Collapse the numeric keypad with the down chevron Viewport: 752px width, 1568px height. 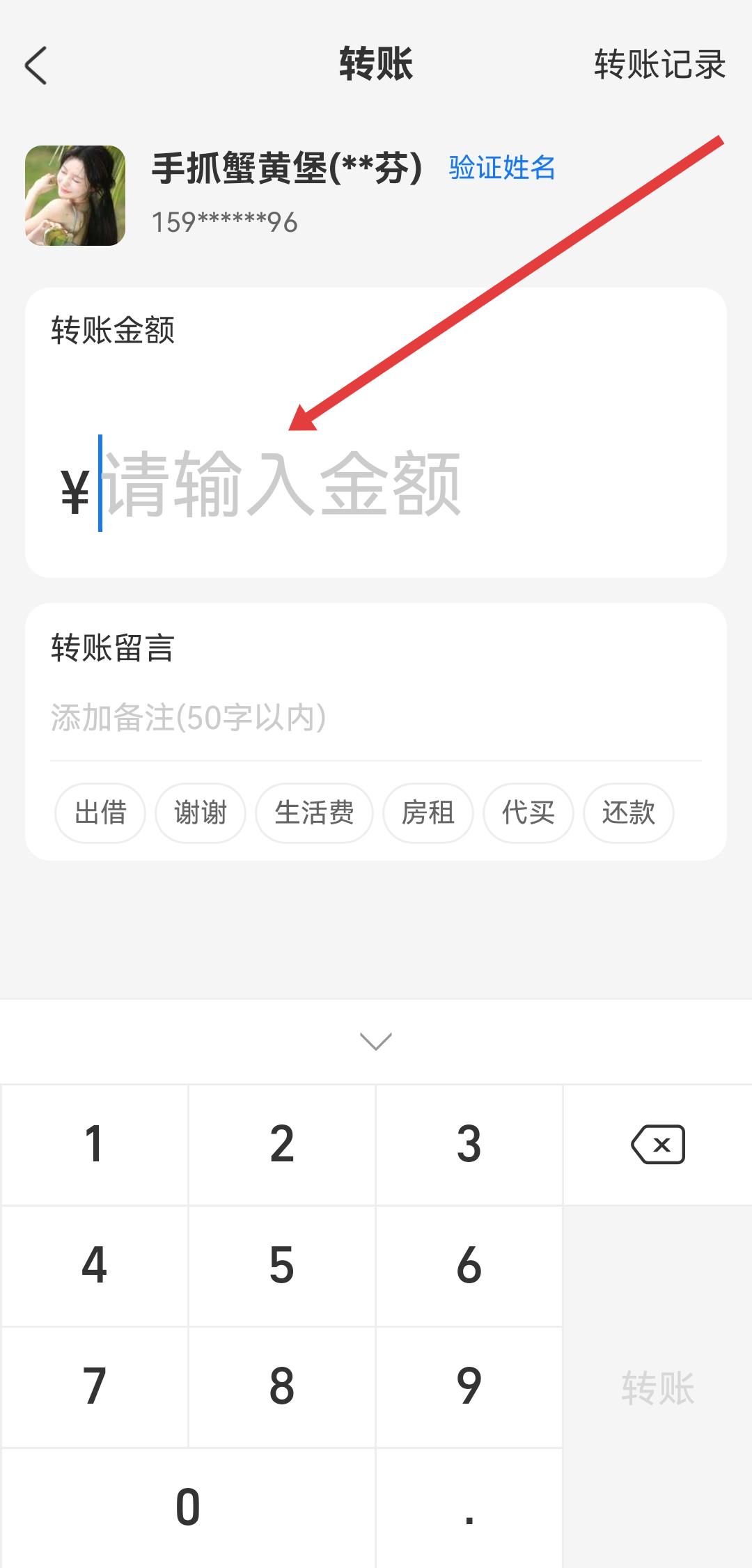coord(376,1041)
